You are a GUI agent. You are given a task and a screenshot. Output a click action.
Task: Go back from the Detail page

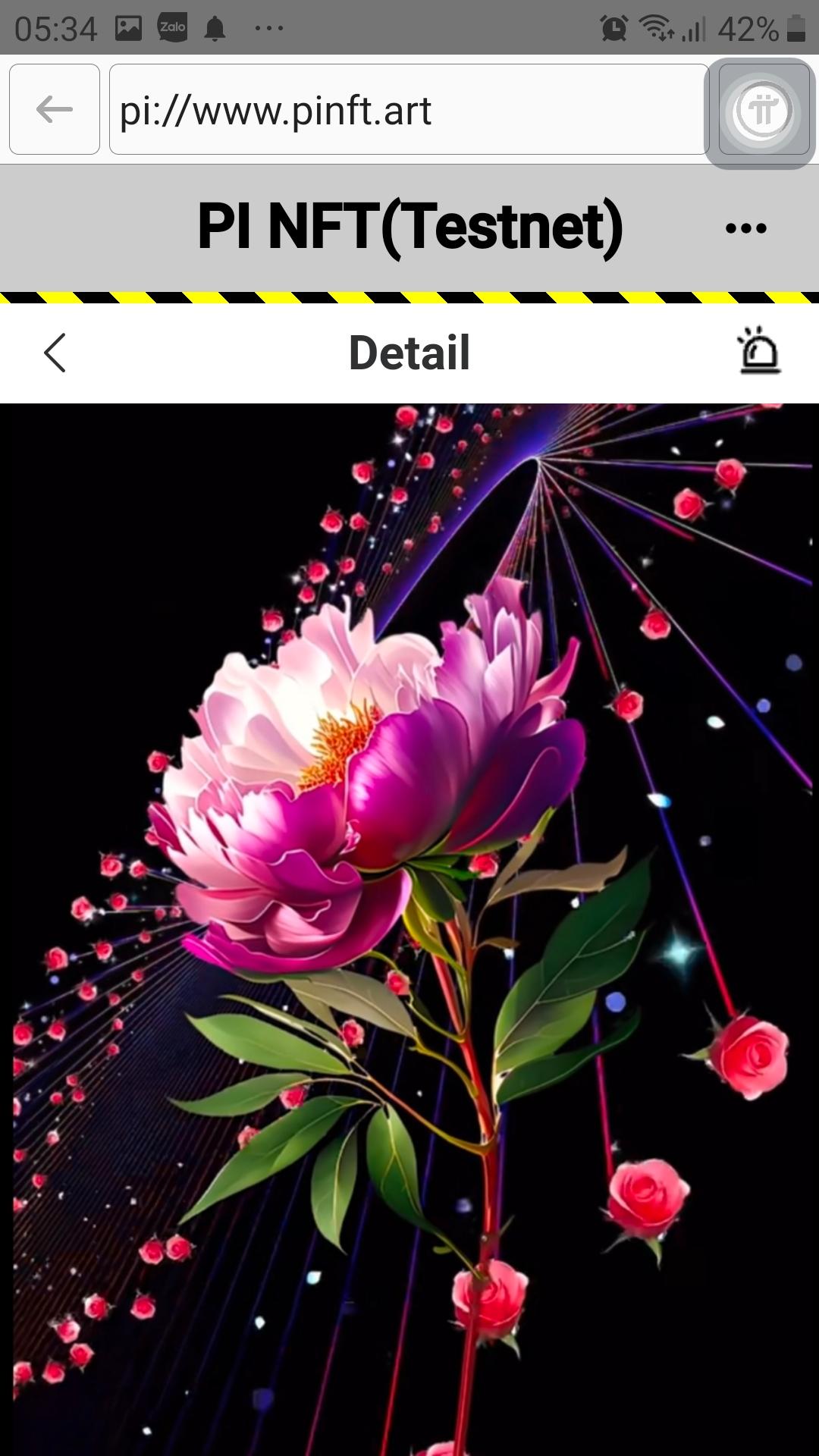tap(55, 353)
